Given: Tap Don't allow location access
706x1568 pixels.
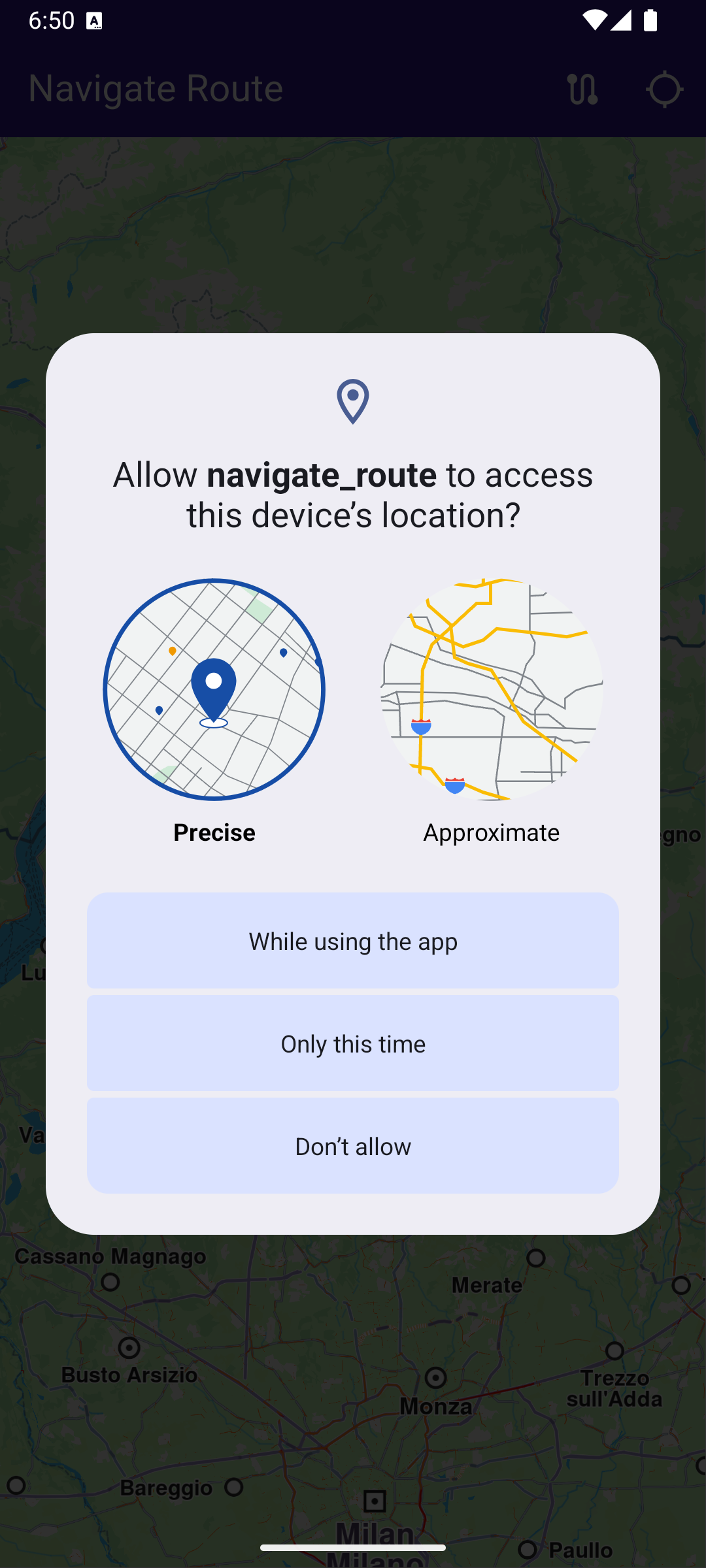Looking at the screenshot, I should tap(353, 1146).
